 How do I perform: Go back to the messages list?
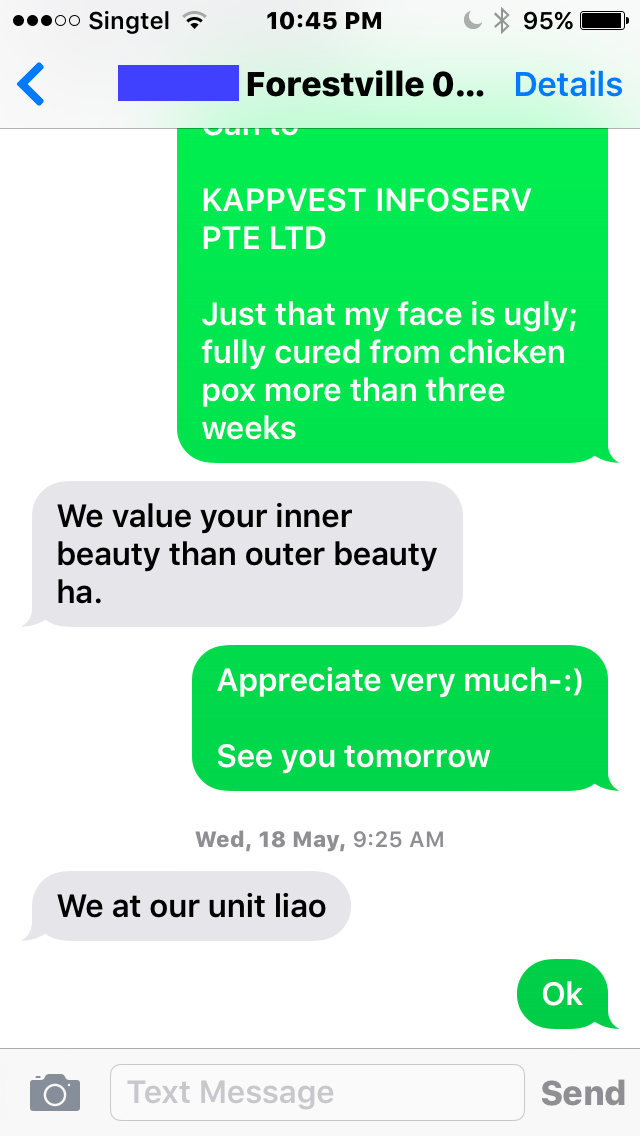pyautogui.click(x=32, y=85)
